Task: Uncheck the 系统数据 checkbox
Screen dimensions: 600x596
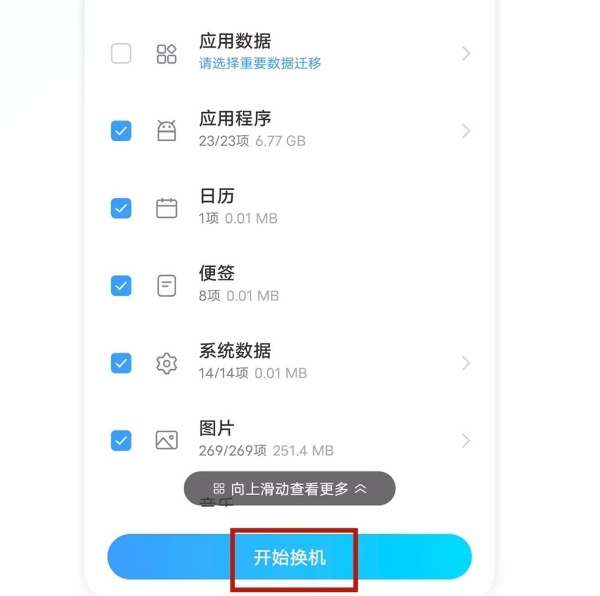Action: tap(121, 363)
